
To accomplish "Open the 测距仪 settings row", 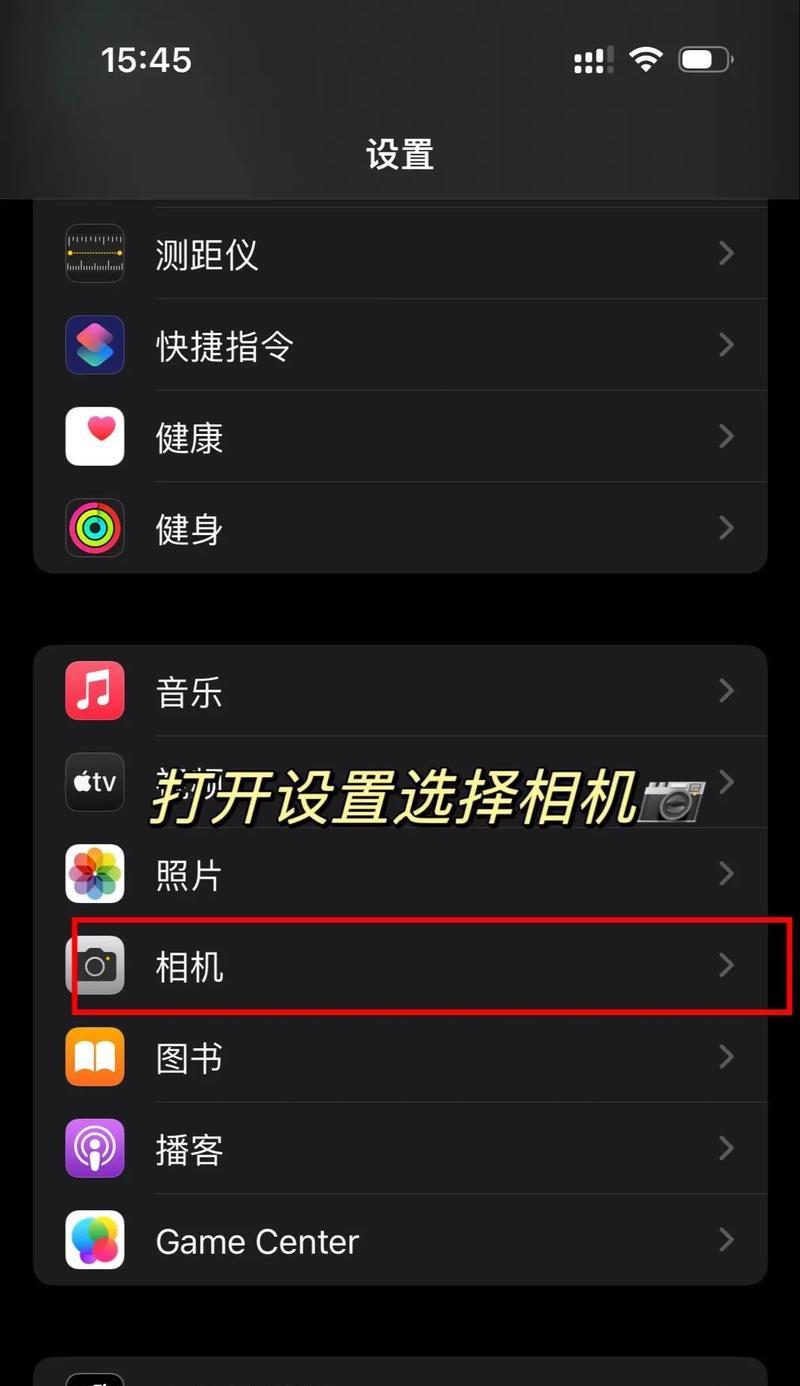I will coord(400,254).
